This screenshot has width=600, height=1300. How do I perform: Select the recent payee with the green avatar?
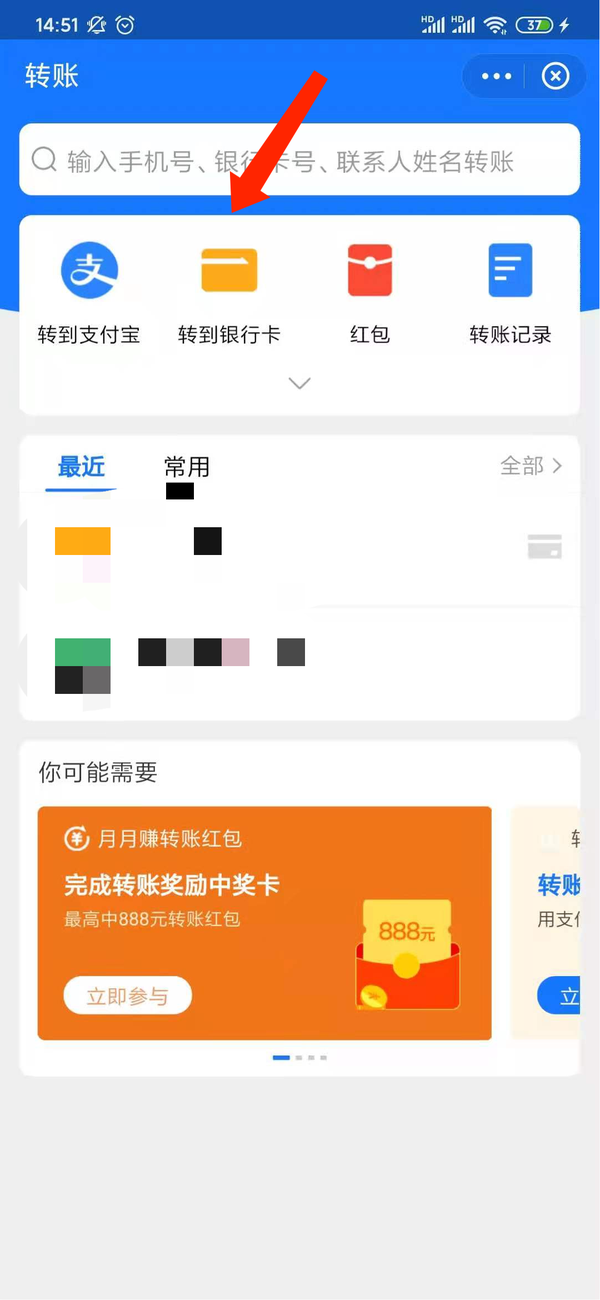[x=300, y=660]
